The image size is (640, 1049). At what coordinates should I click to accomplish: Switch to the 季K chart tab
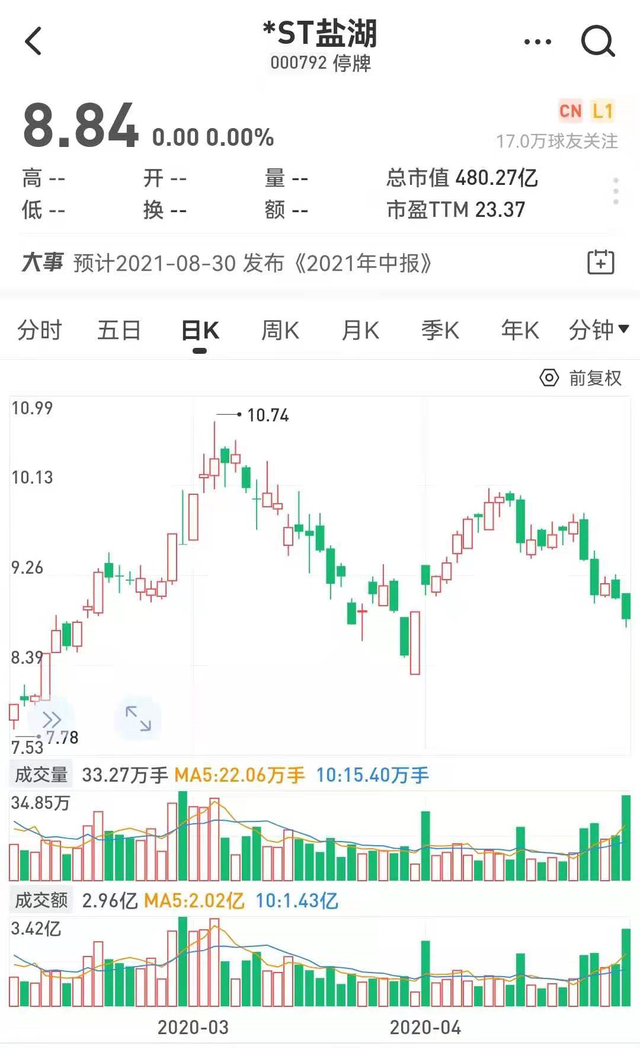[440, 330]
